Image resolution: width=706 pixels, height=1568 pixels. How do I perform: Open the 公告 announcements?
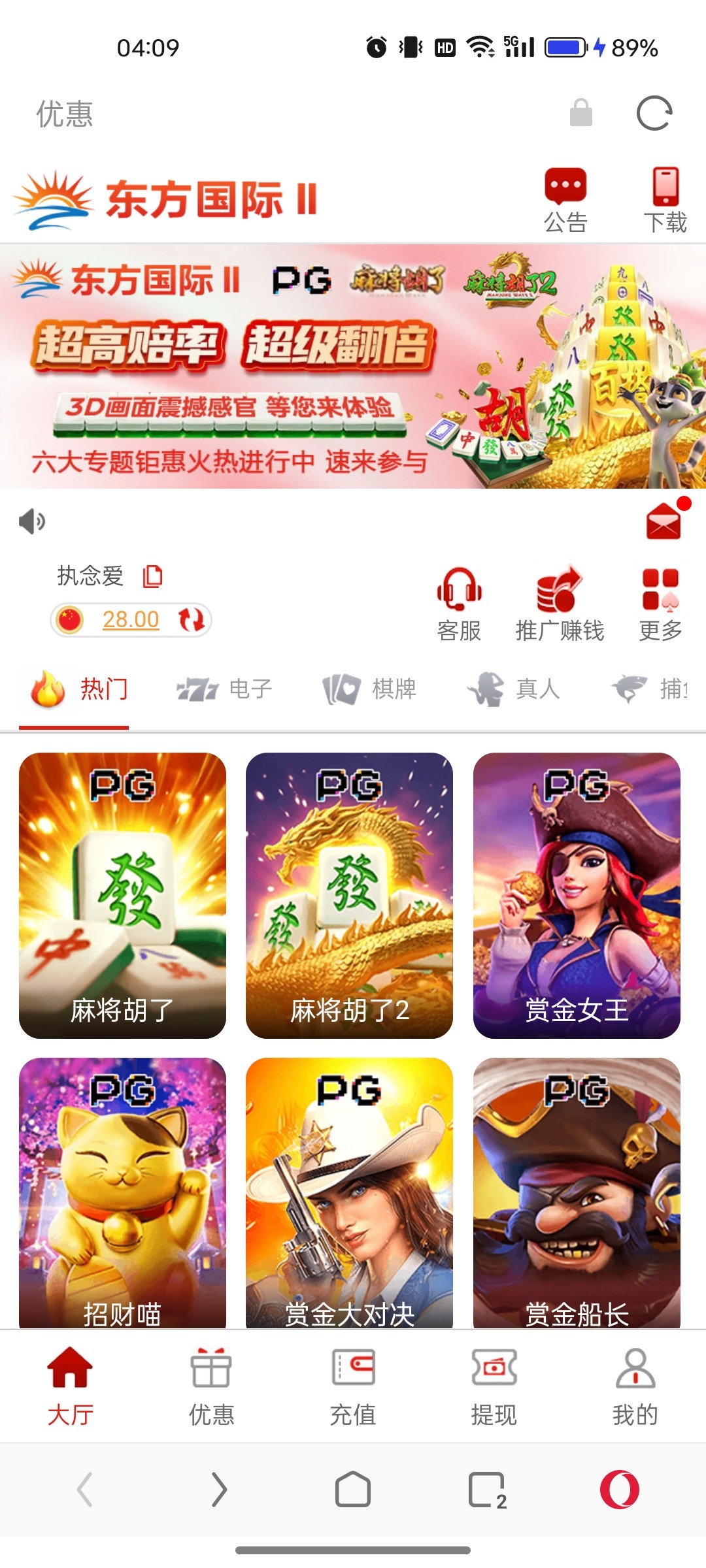pyautogui.click(x=565, y=199)
